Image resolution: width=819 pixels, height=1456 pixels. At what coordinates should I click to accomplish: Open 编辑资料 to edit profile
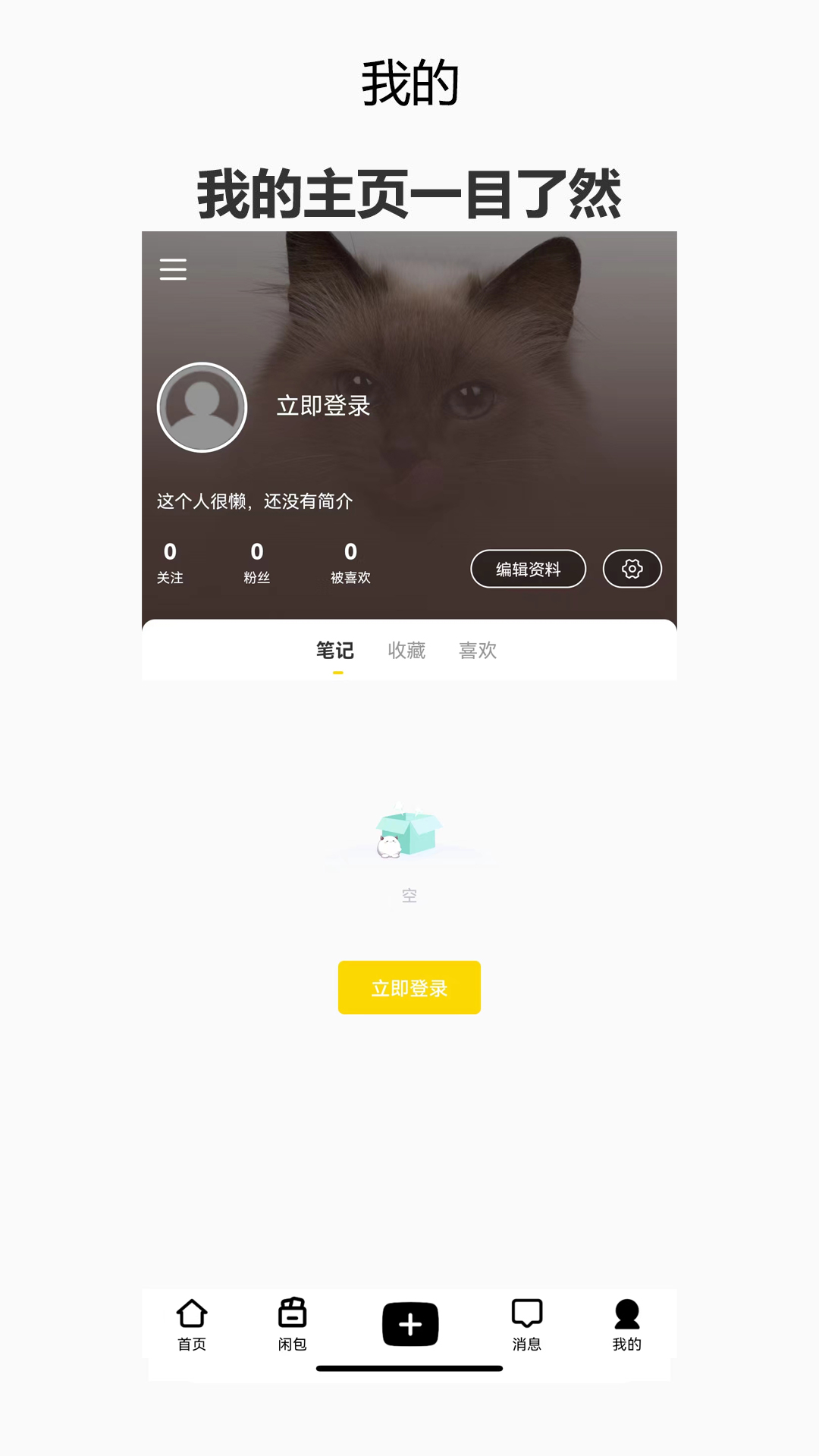click(x=529, y=568)
